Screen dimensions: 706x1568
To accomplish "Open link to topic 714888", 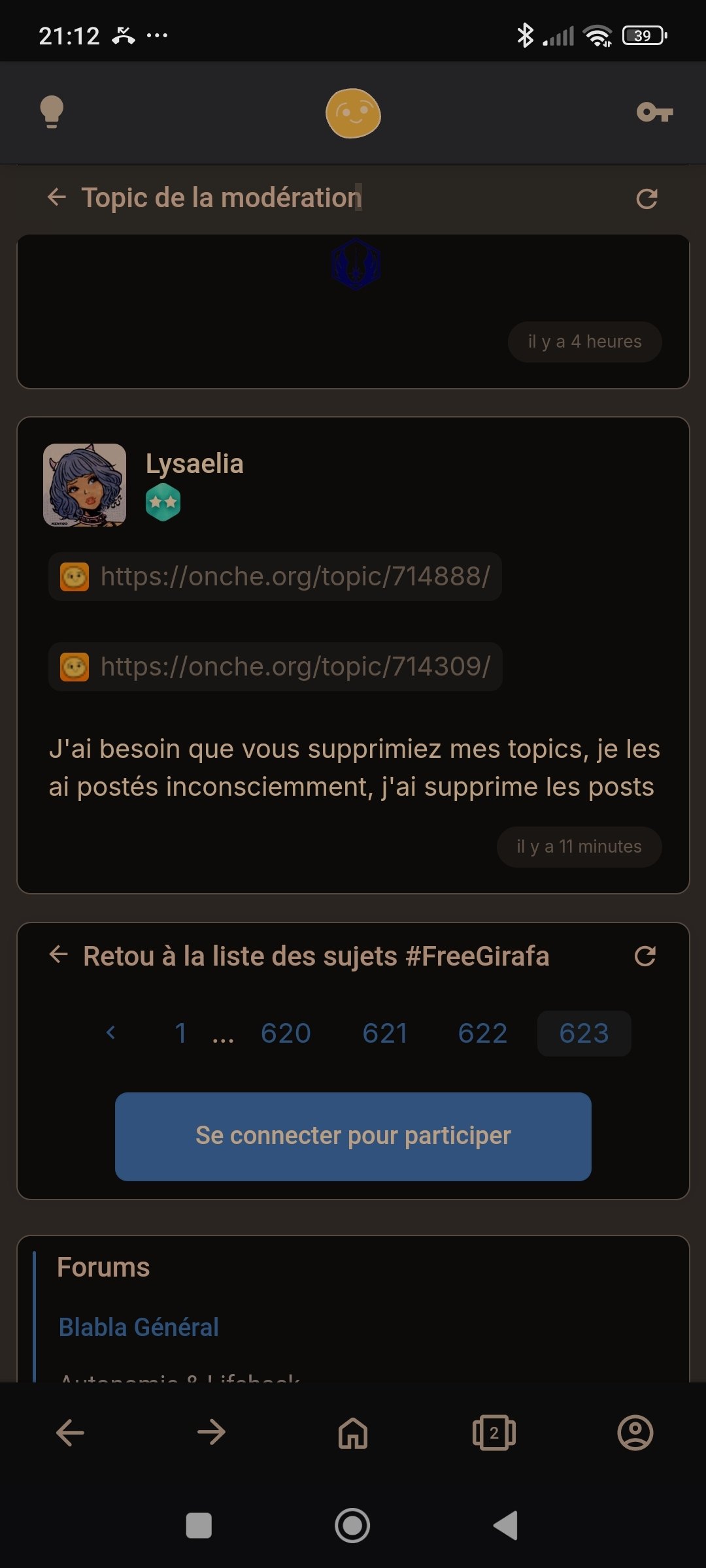I will pyautogui.click(x=275, y=576).
